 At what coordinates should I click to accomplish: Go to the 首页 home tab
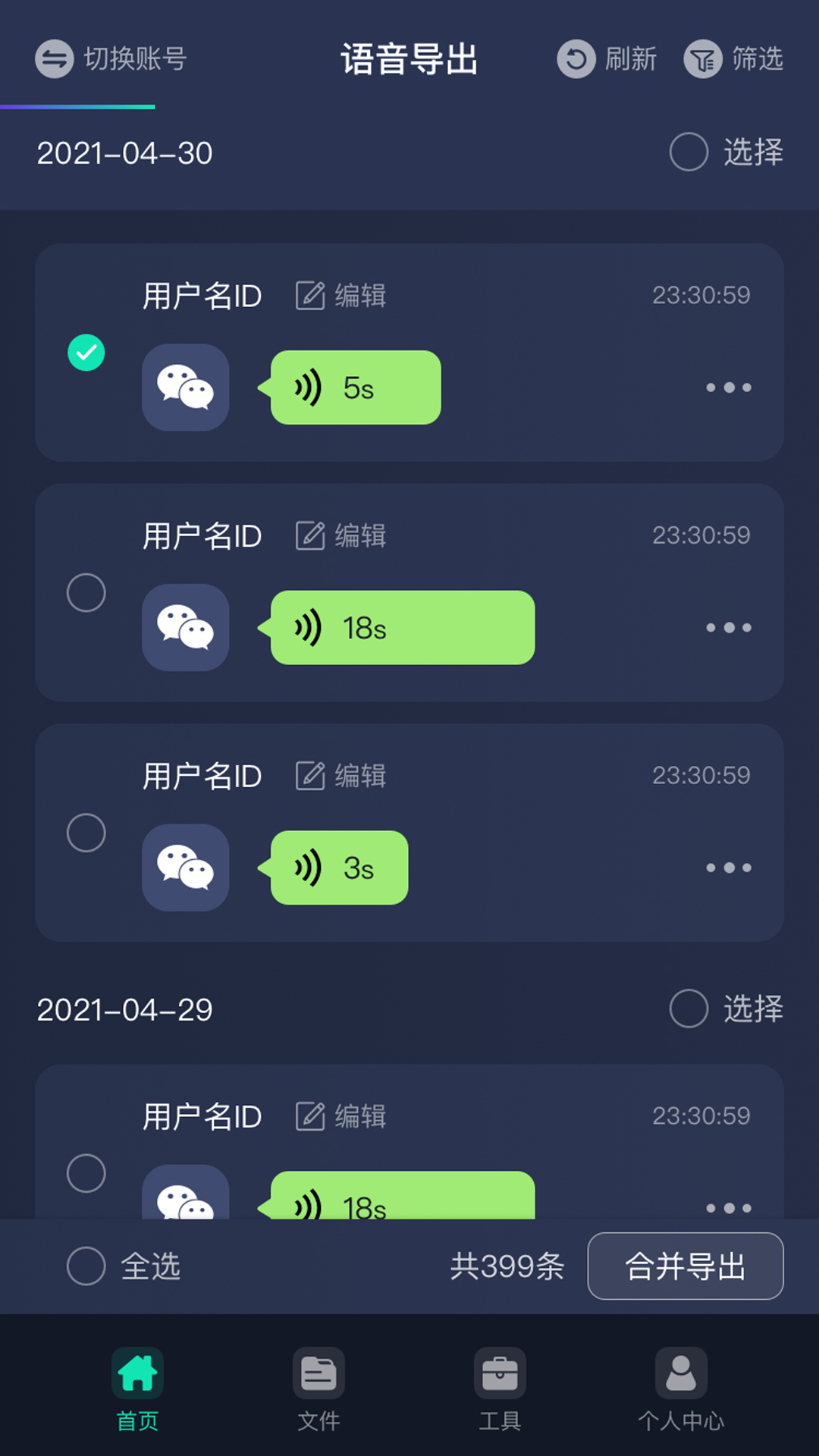pyautogui.click(x=136, y=1373)
